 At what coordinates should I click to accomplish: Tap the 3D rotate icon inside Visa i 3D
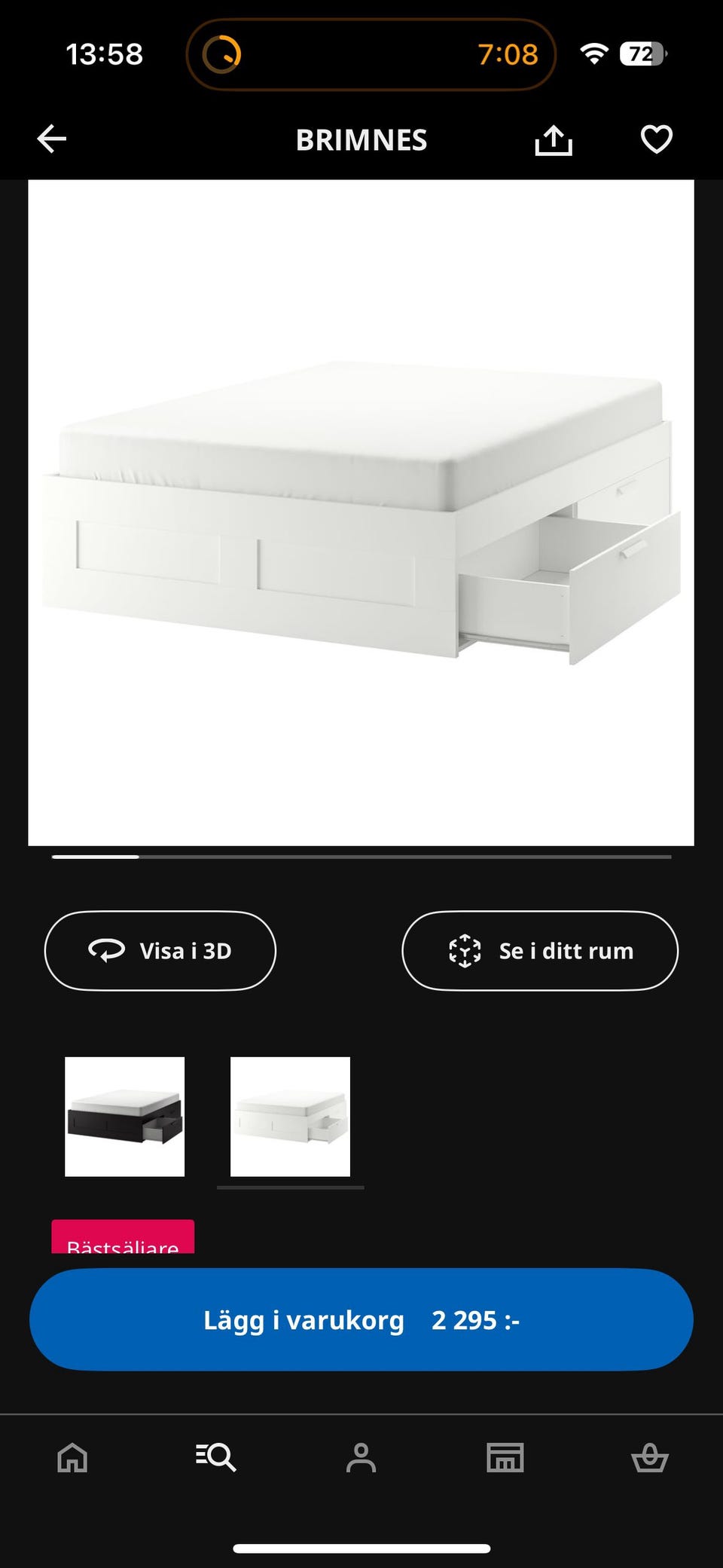coord(106,950)
